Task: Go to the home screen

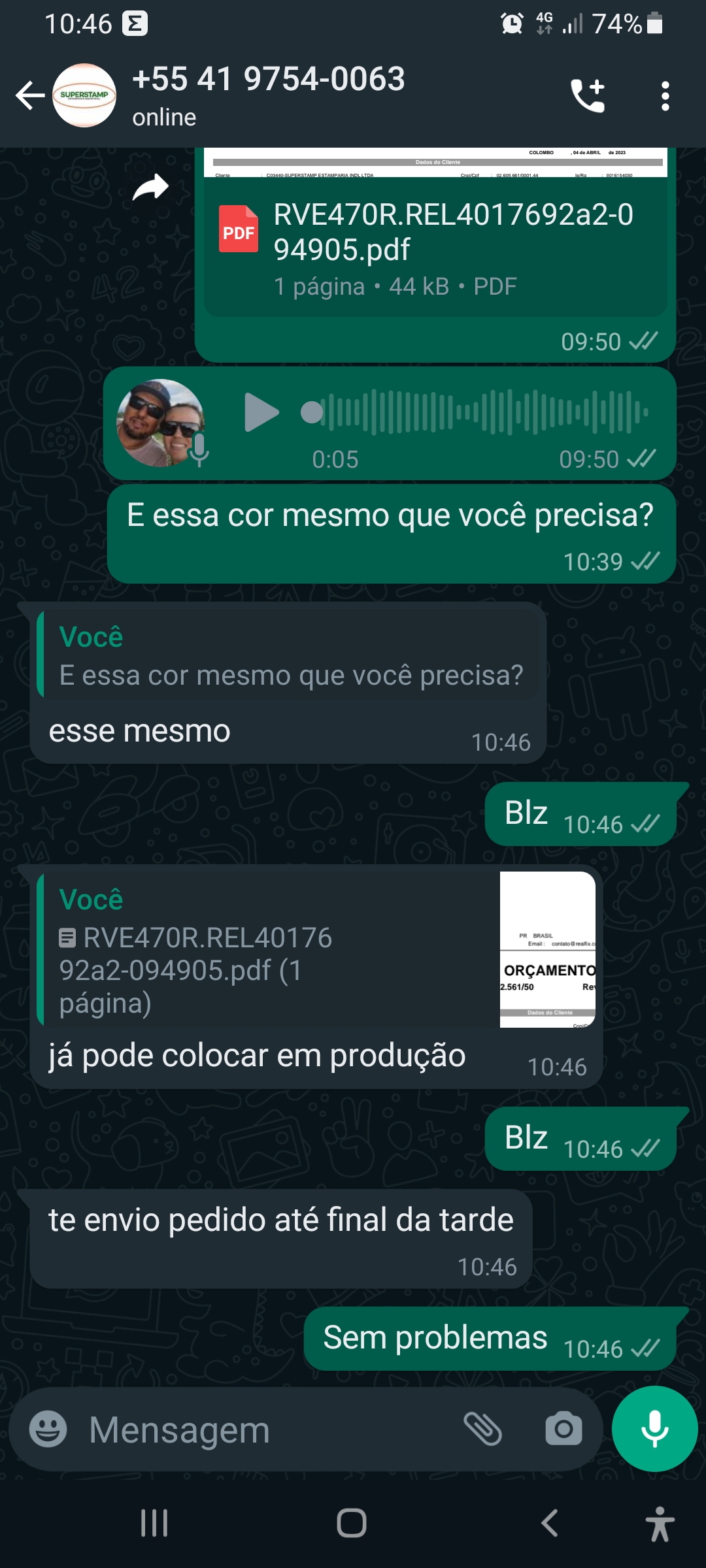Action: pyautogui.click(x=352, y=1523)
